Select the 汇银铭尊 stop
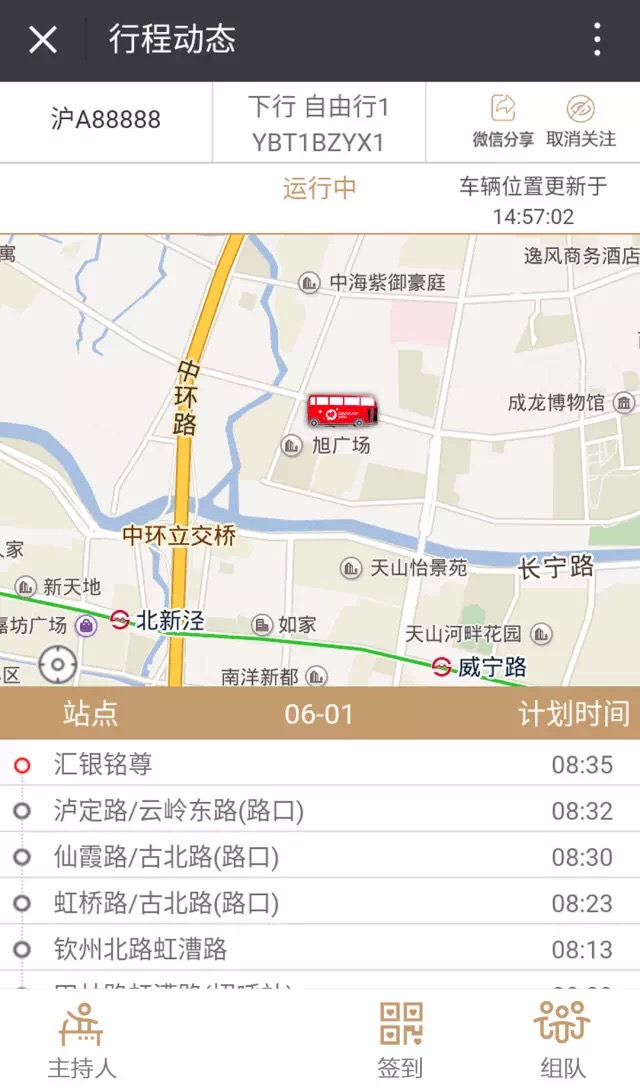Viewport: 640px width, 1090px height. 320,764
